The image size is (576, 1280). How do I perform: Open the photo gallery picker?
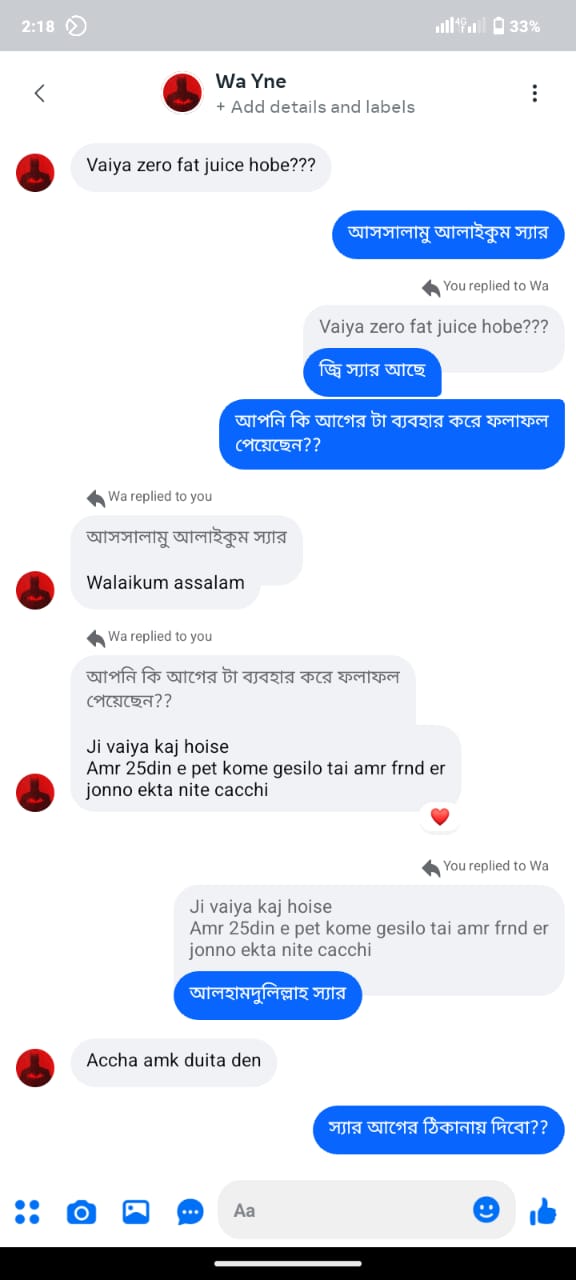tap(136, 1212)
